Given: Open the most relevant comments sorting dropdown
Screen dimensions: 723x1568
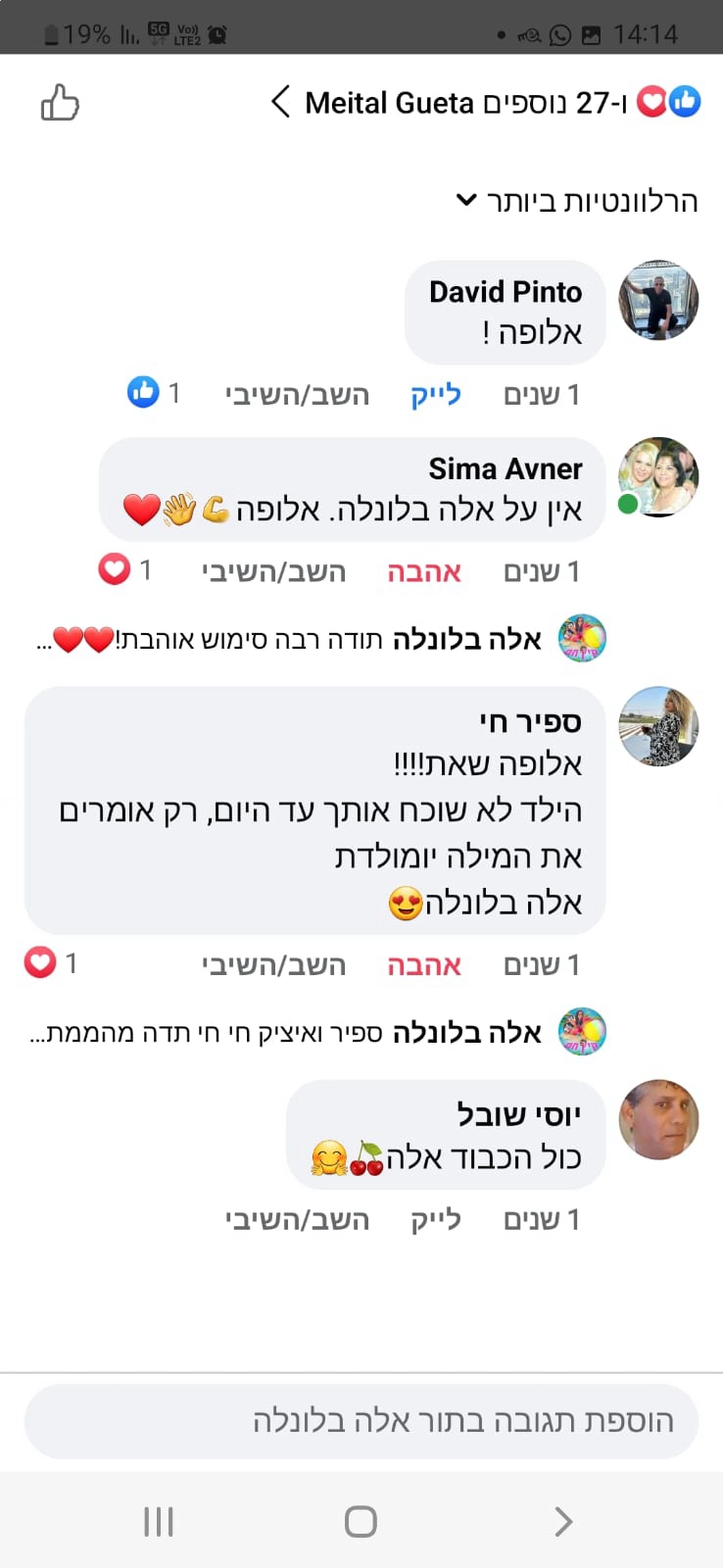Looking at the screenshot, I should (x=577, y=201).
